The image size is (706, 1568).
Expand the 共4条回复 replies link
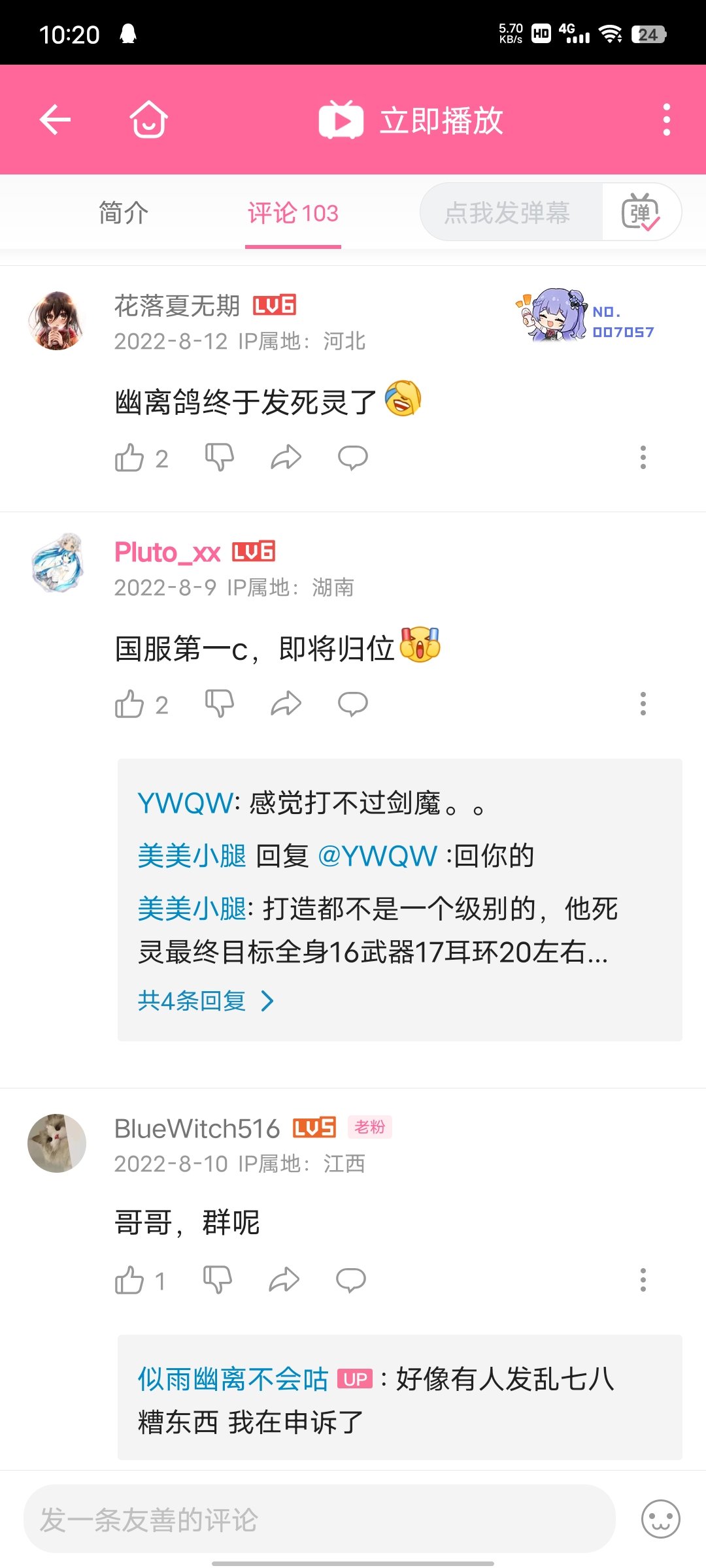click(x=206, y=1001)
